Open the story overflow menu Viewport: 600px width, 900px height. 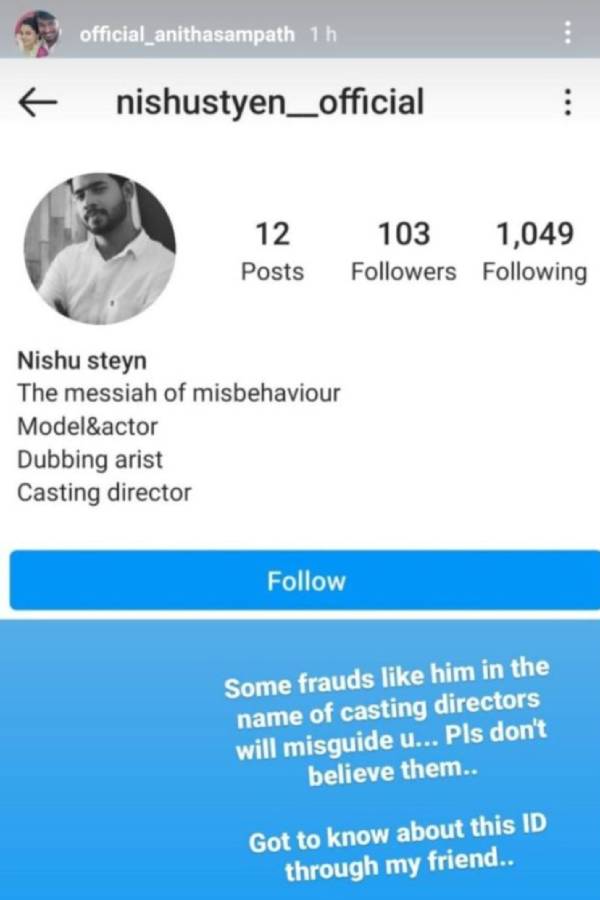coord(568,34)
